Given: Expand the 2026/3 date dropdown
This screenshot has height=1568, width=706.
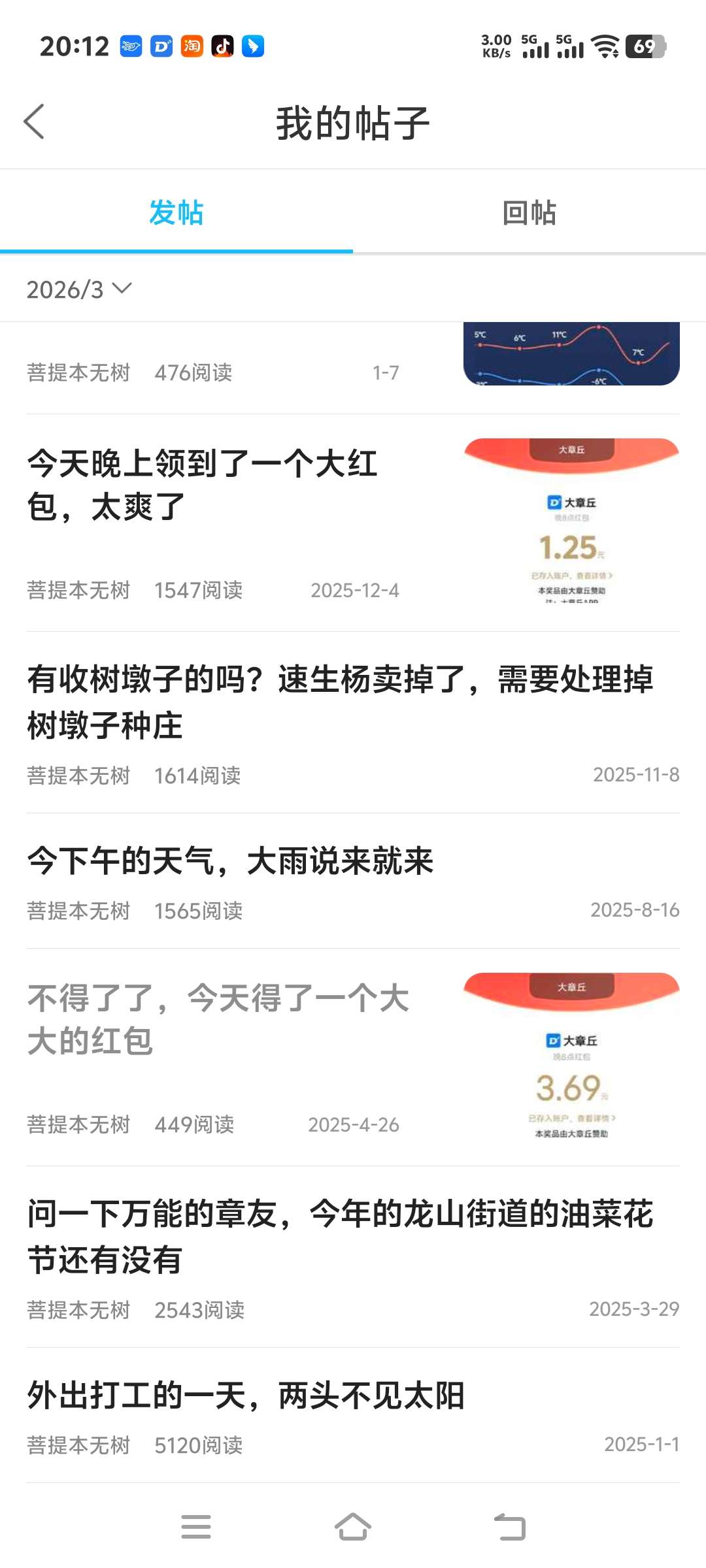Looking at the screenshot, I should (x=78, y=289).
